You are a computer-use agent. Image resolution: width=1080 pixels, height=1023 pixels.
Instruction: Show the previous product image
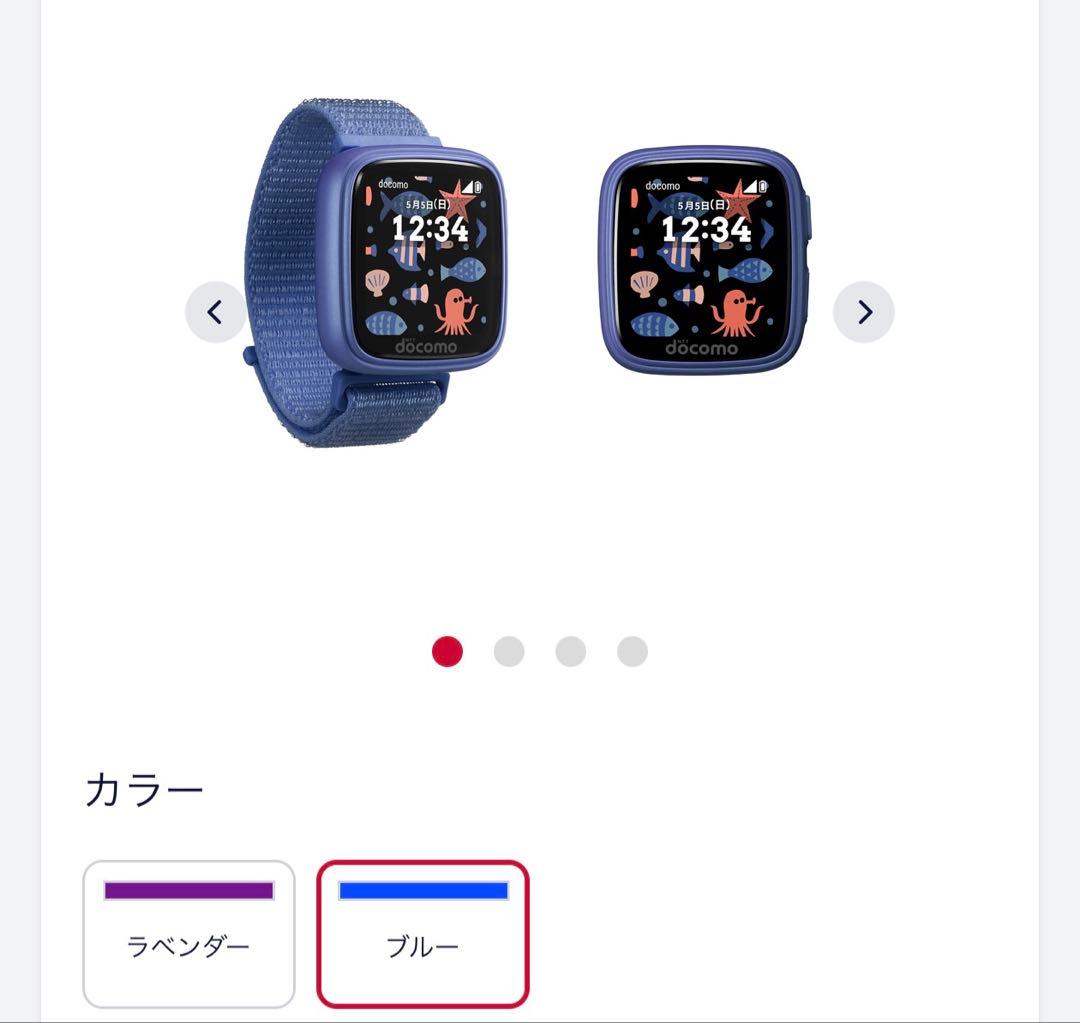click(x=215, y=313)
